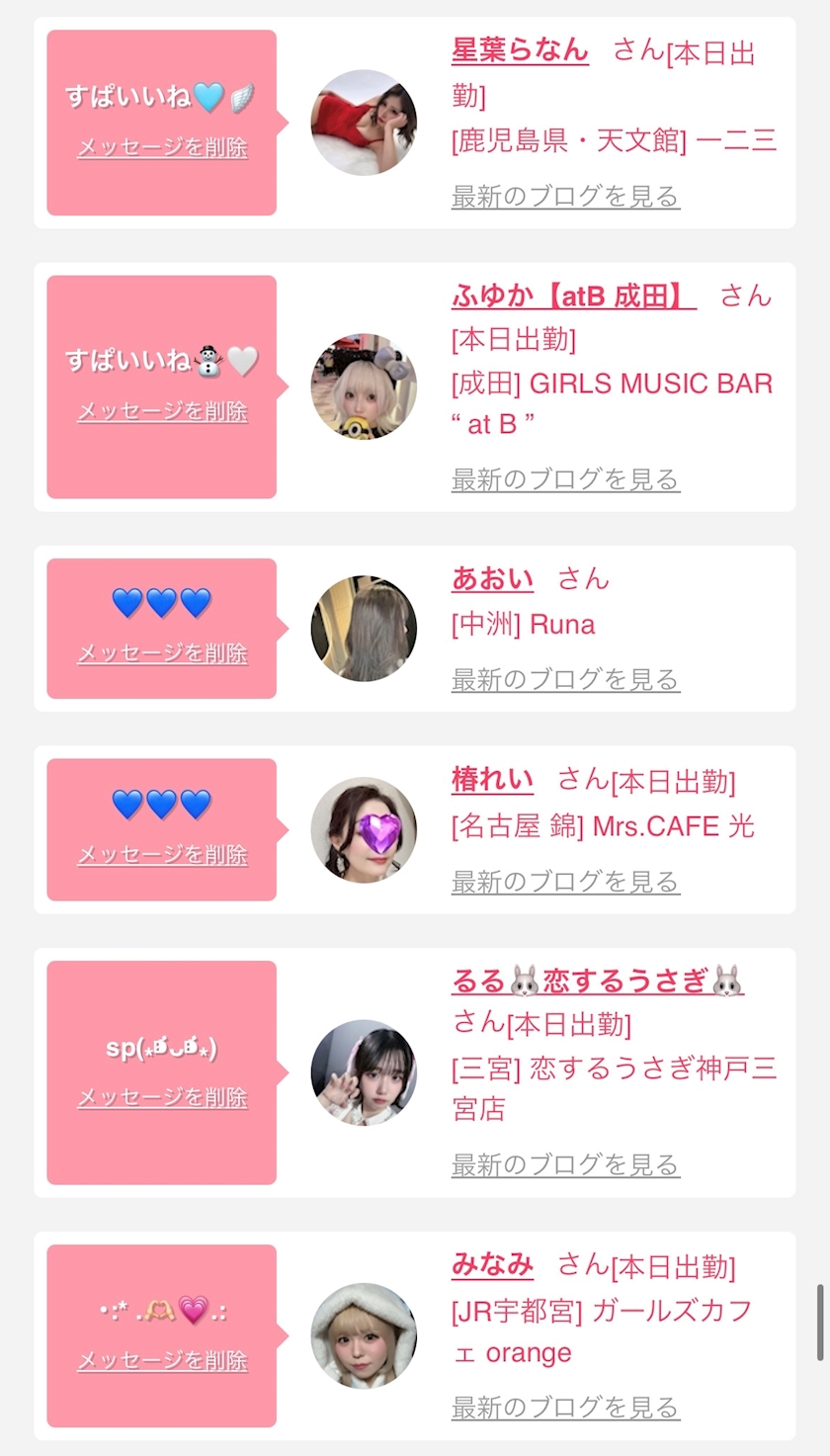View みなみ's latest blog
Viewport: 830px width, 1456px height.
click(x=565, y=1407)
